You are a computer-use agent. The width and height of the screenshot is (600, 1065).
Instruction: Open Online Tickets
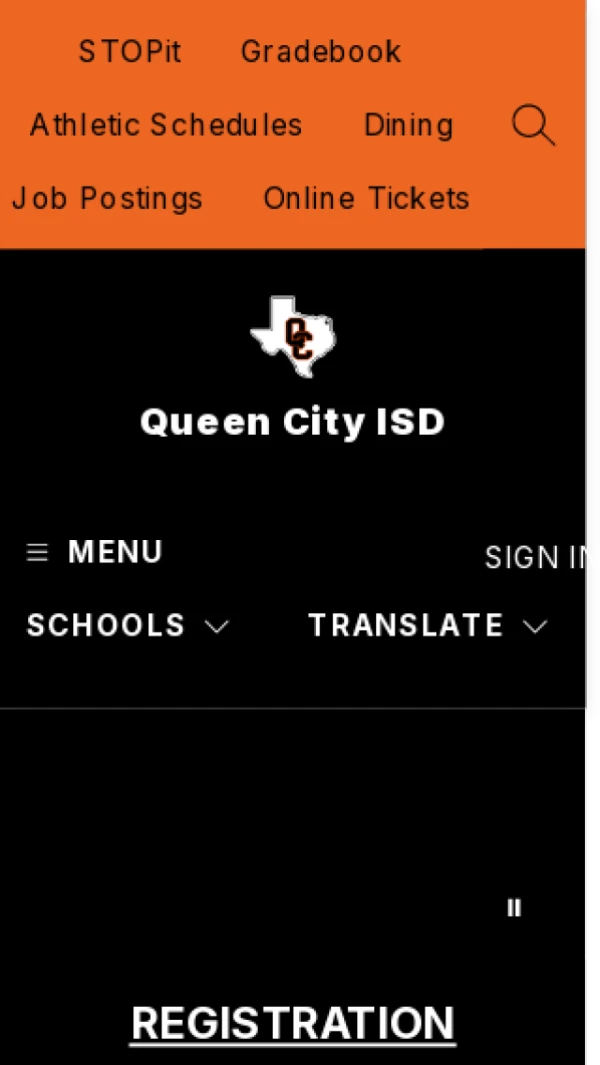[366, 198]
